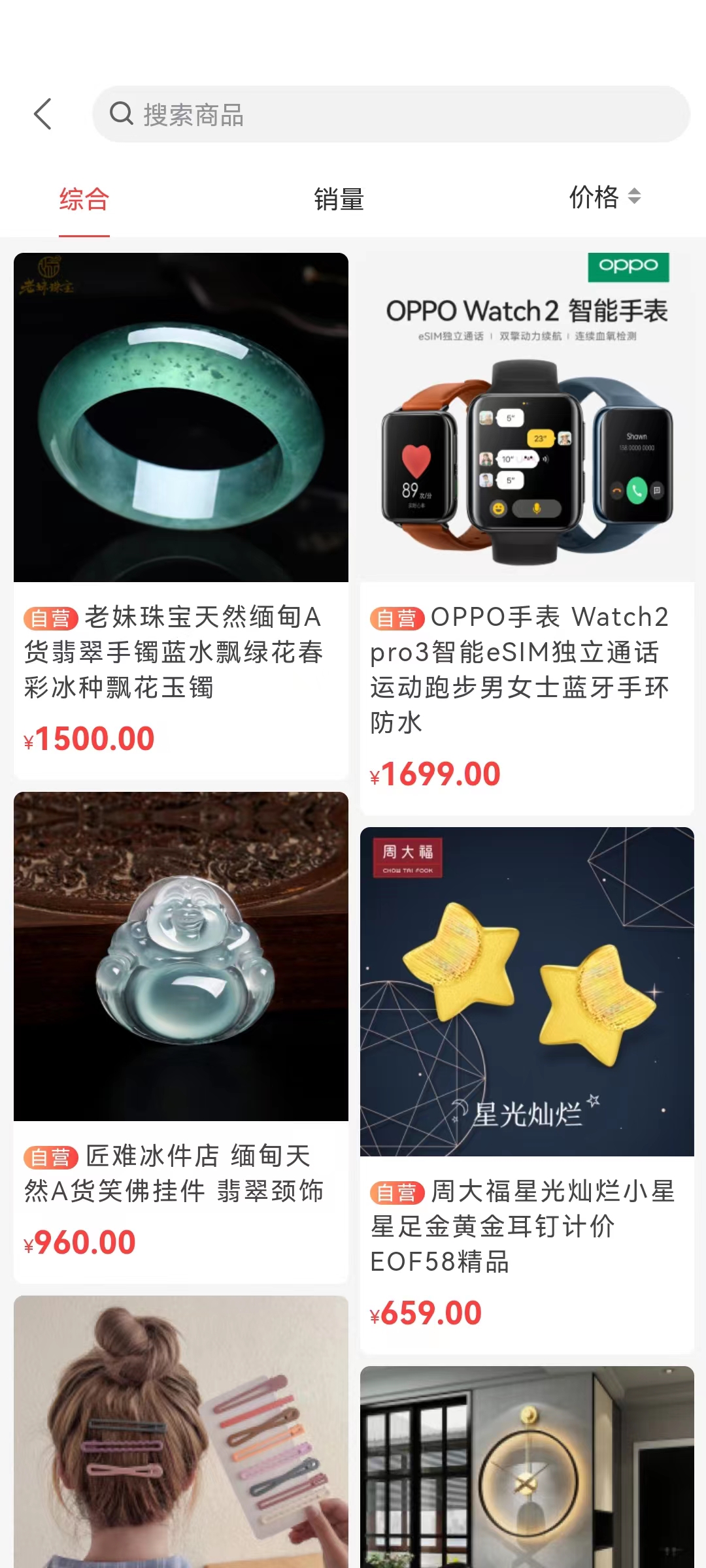
Task: Open the wall clock product card
Action: click(x=527, y=1467)
